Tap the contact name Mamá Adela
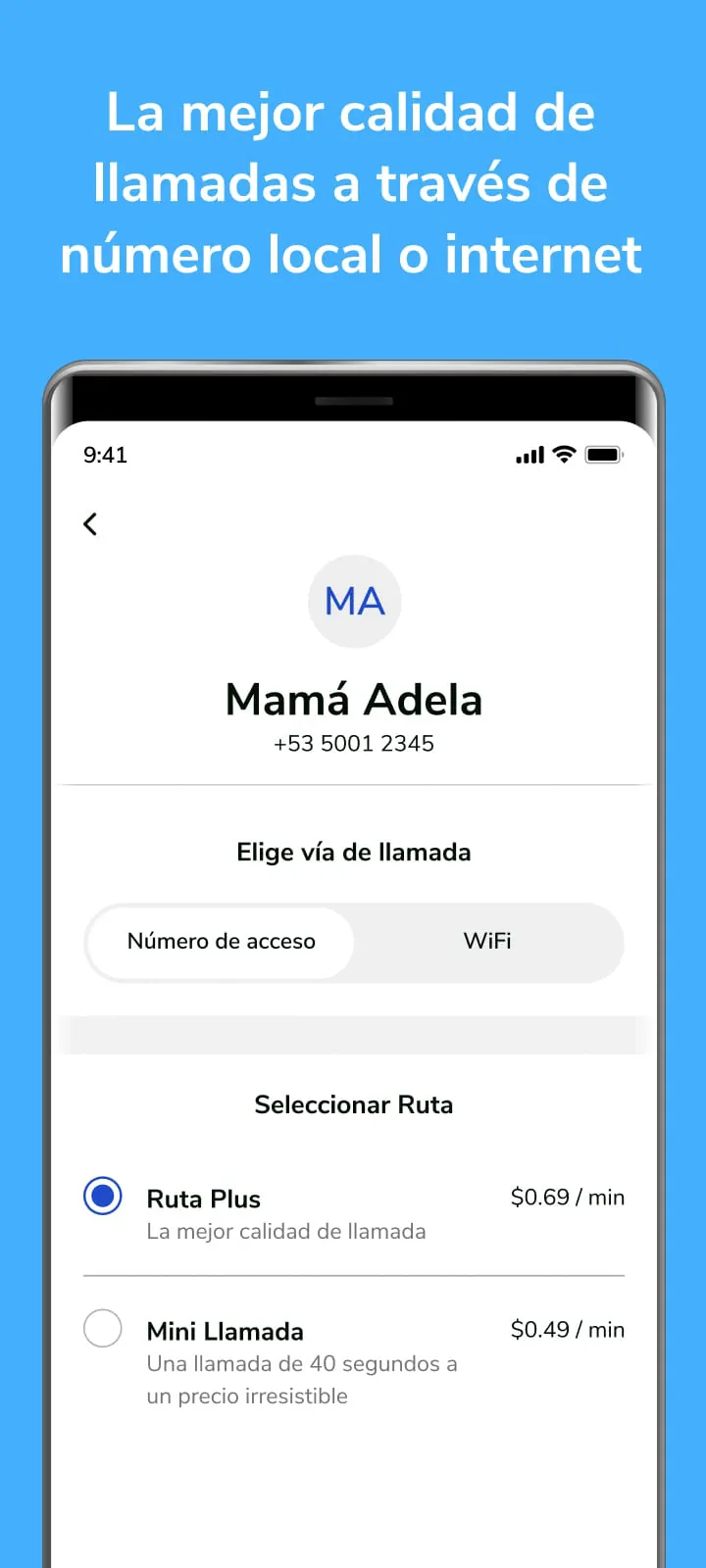Image resolution: width=706 pixels, height=1568 pixels. pyautogui.click(x=354, y=699)
